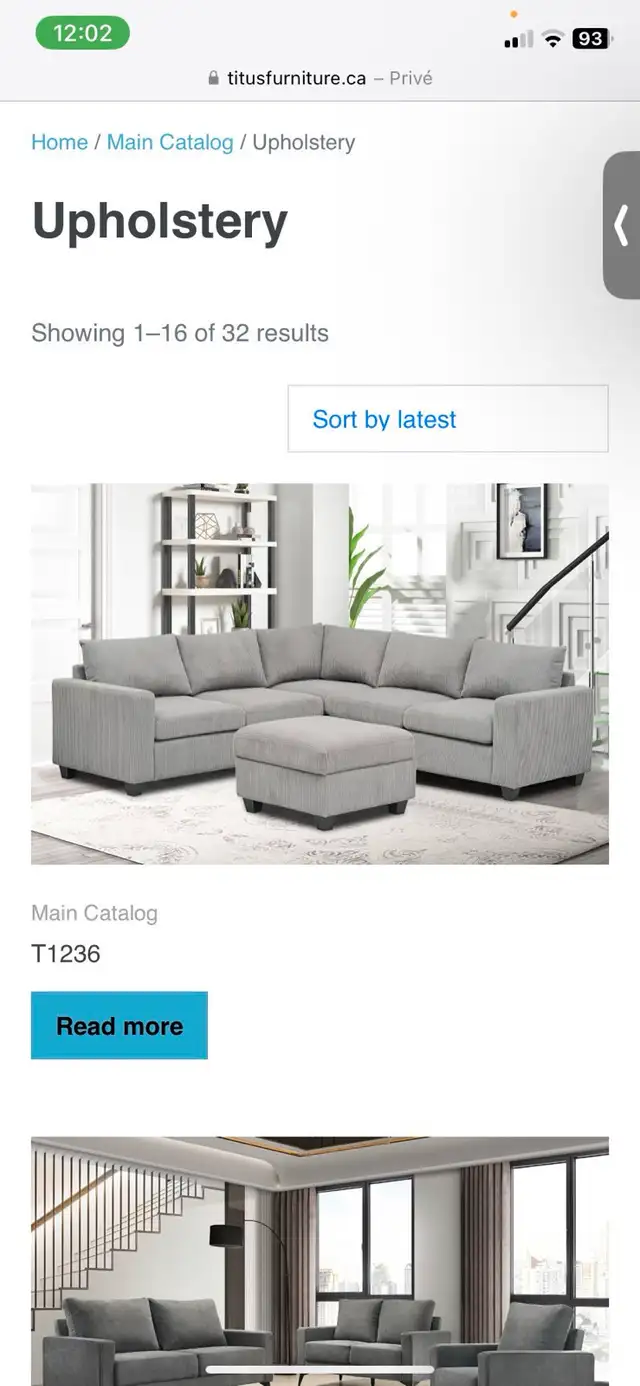
Task: Open the Sort by latest dropdown
Action: tap(448, 419)
